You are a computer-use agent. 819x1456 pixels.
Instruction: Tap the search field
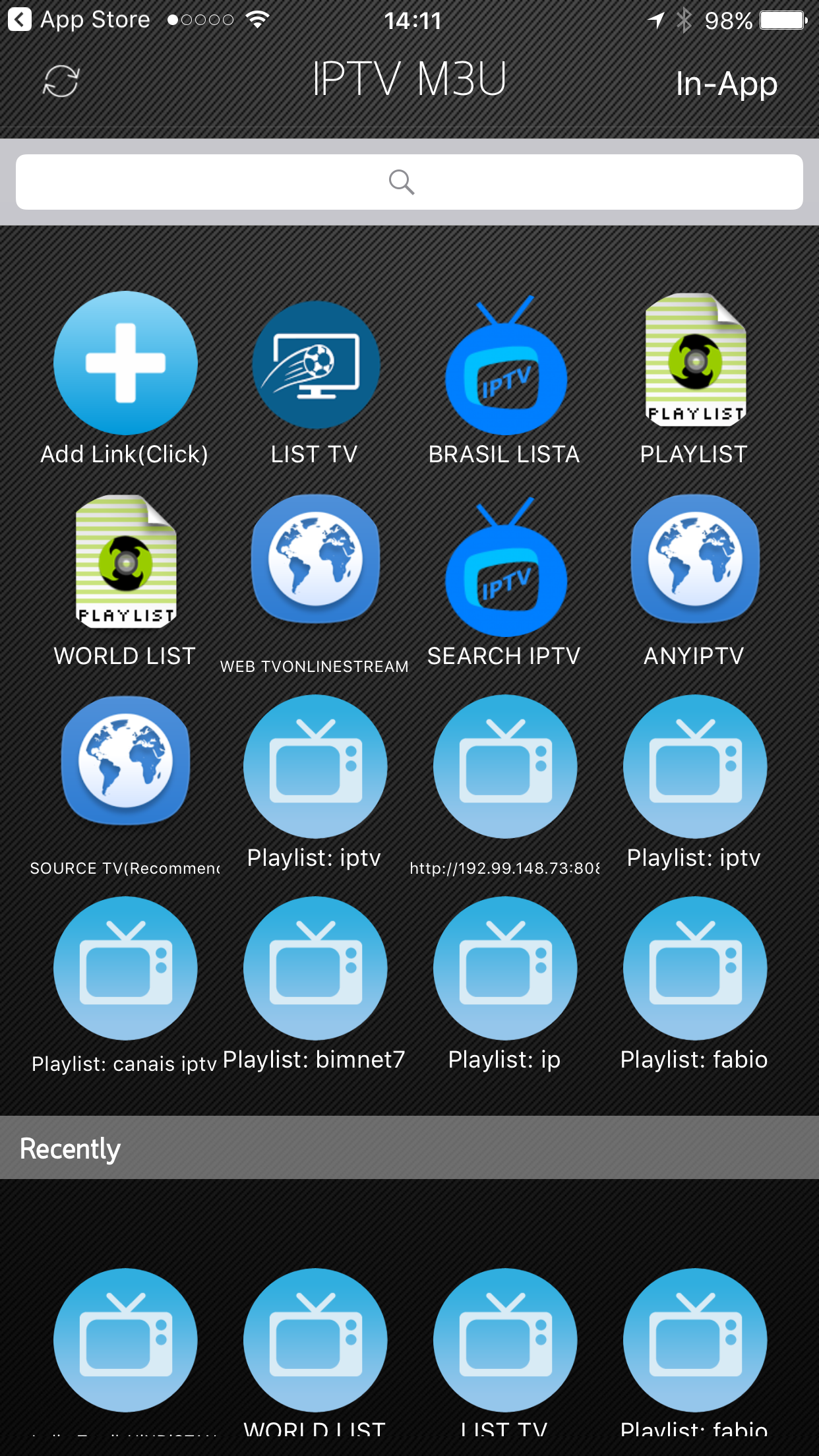pyautogui.click(x=409, y=182)
